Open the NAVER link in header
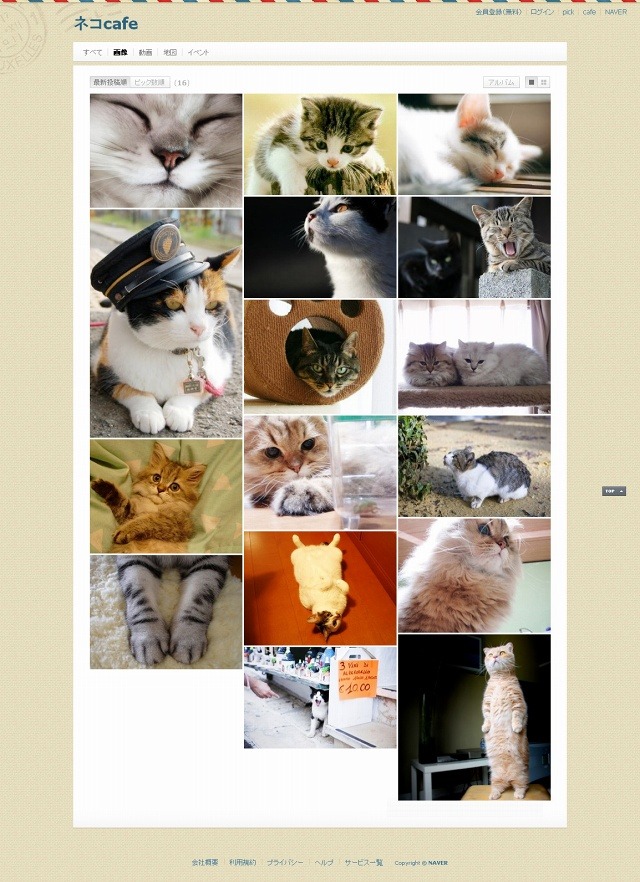The image size is (640, 882). (615, 12)
